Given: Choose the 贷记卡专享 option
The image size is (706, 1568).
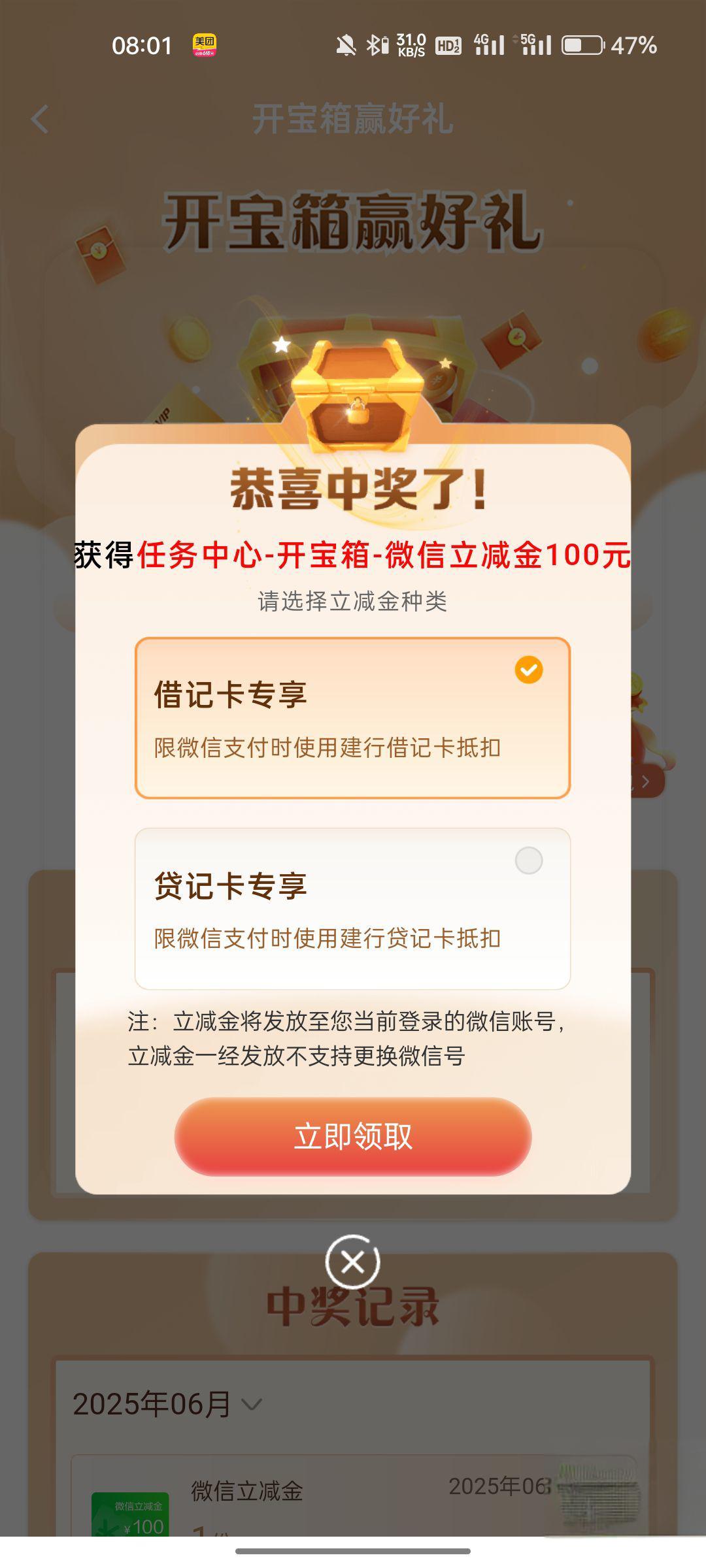Looking at the screenshot, I should 352,908.
